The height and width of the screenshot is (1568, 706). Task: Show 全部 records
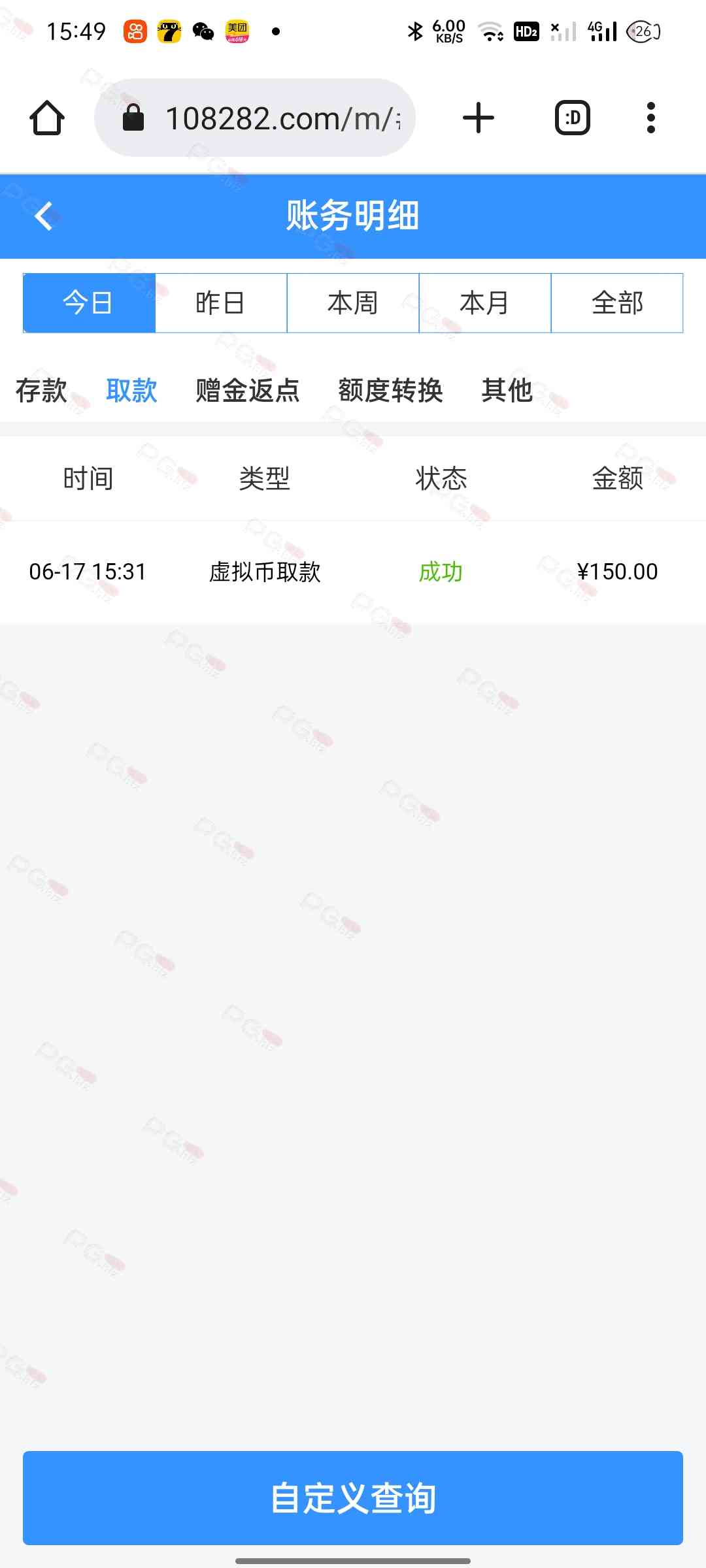(617, 303)
